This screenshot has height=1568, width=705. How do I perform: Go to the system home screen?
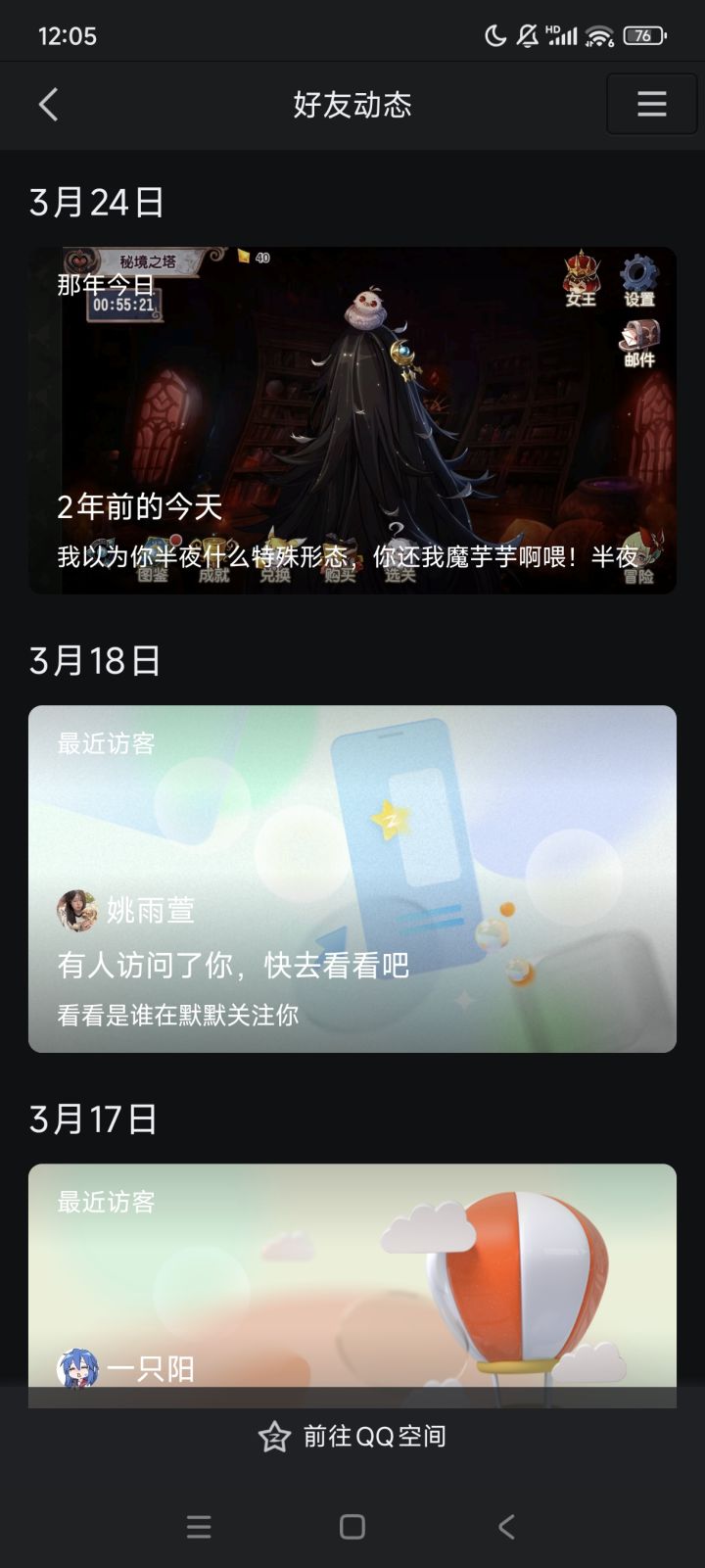(x=352, y=1527)
